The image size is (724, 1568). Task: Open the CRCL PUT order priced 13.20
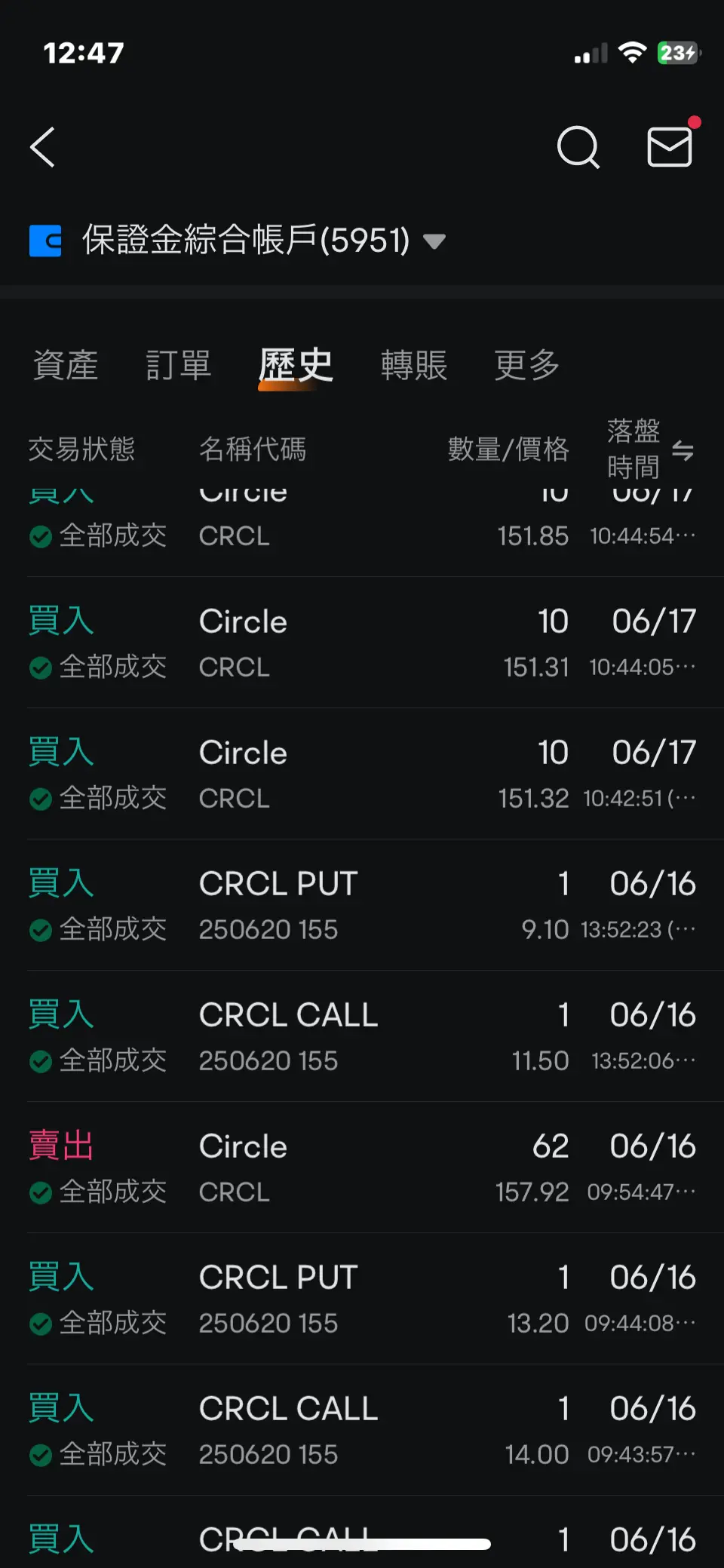[x=362, y=1300]
